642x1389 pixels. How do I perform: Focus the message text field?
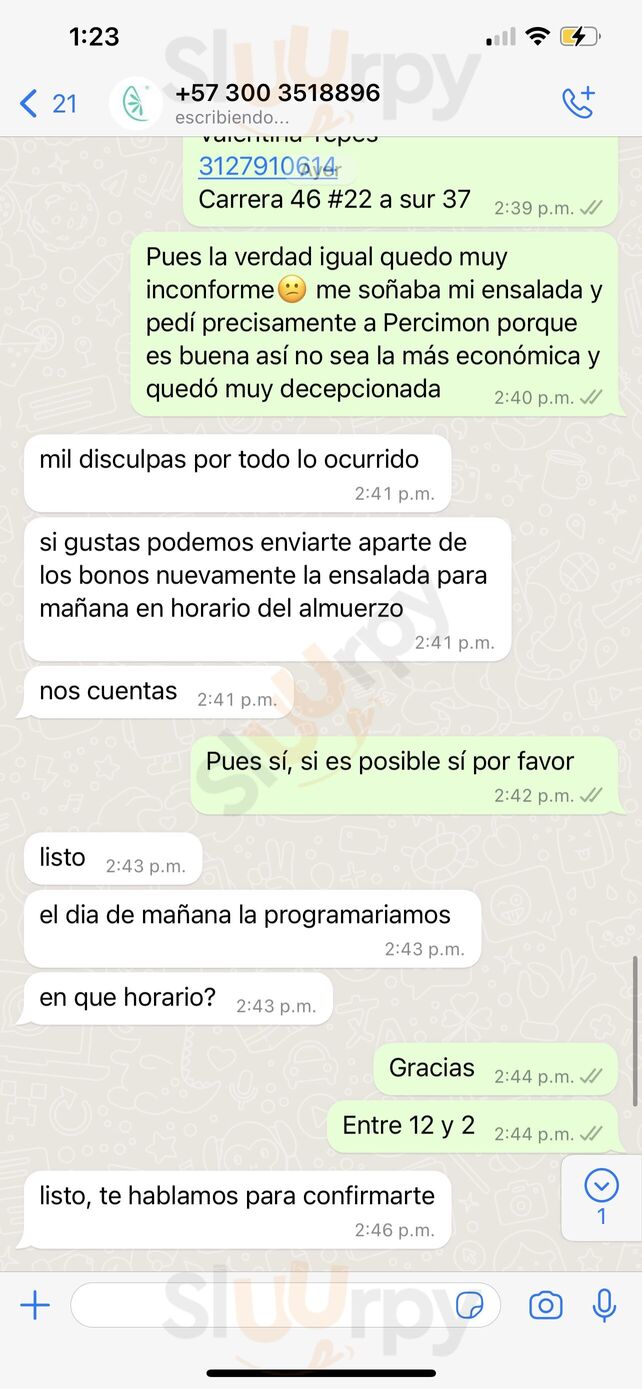260,1304
